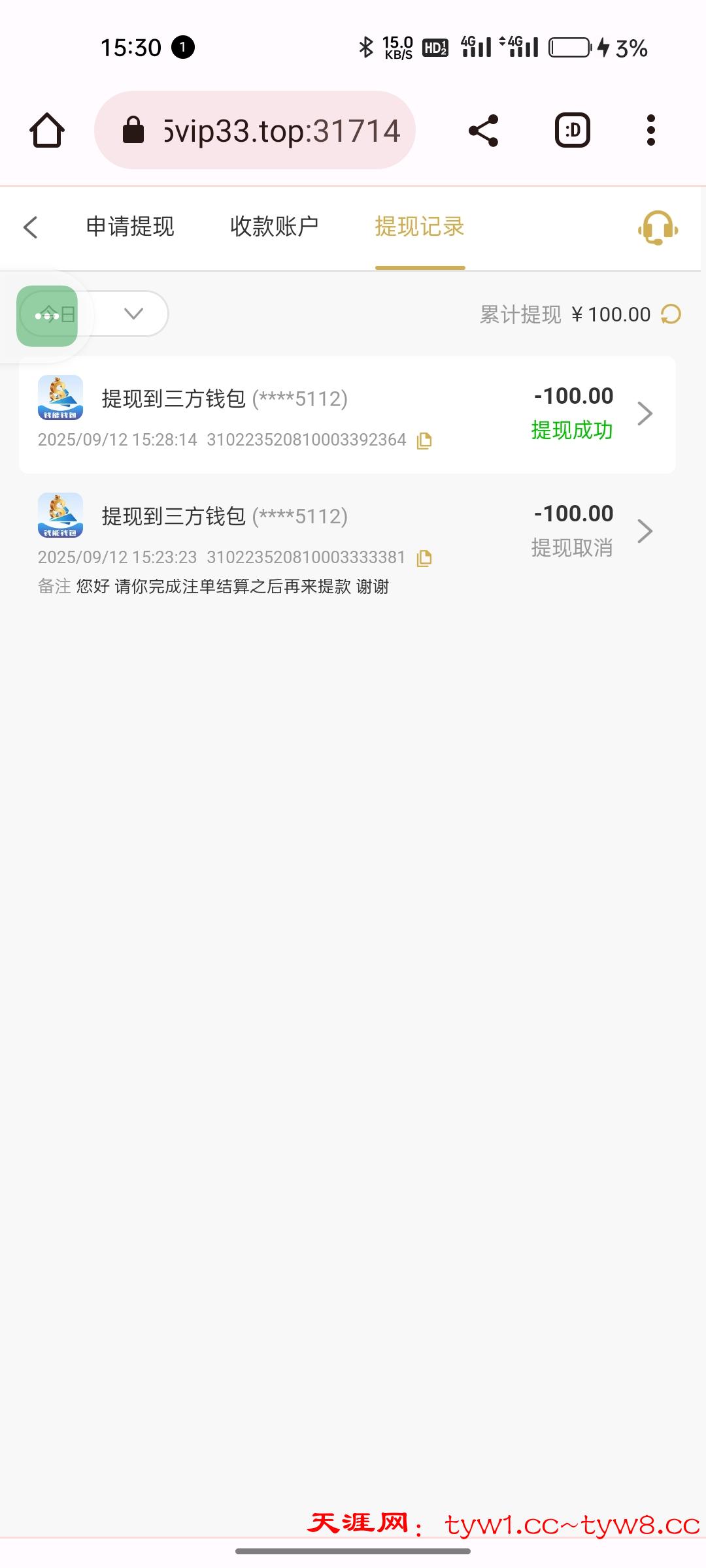Go back using the page's arrow
This screenshot has height=1568, width=706.
(30, 227)
